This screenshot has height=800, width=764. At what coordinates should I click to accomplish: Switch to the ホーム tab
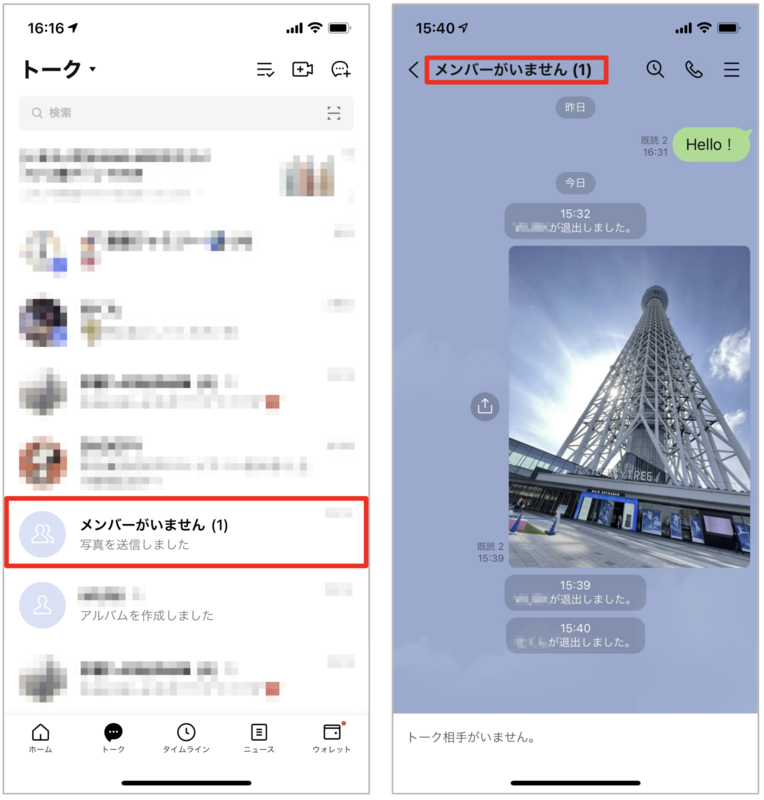tap(40, 738)
